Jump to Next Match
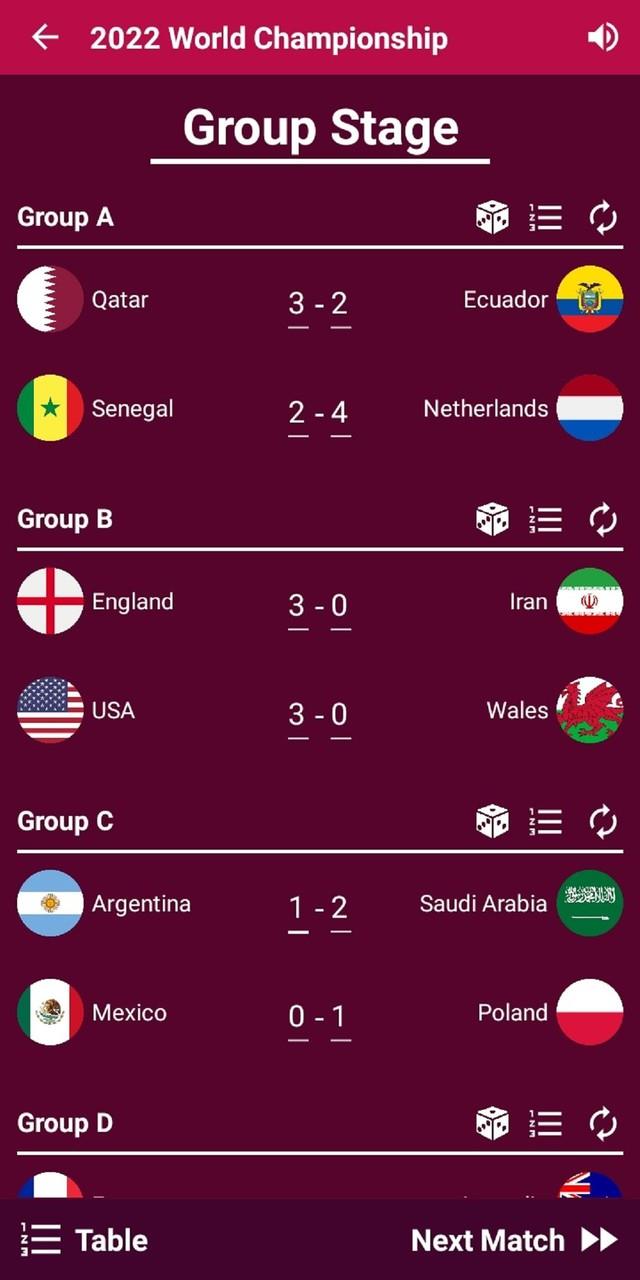This screenshot has width=640, height=1280. coord(514,1240)
